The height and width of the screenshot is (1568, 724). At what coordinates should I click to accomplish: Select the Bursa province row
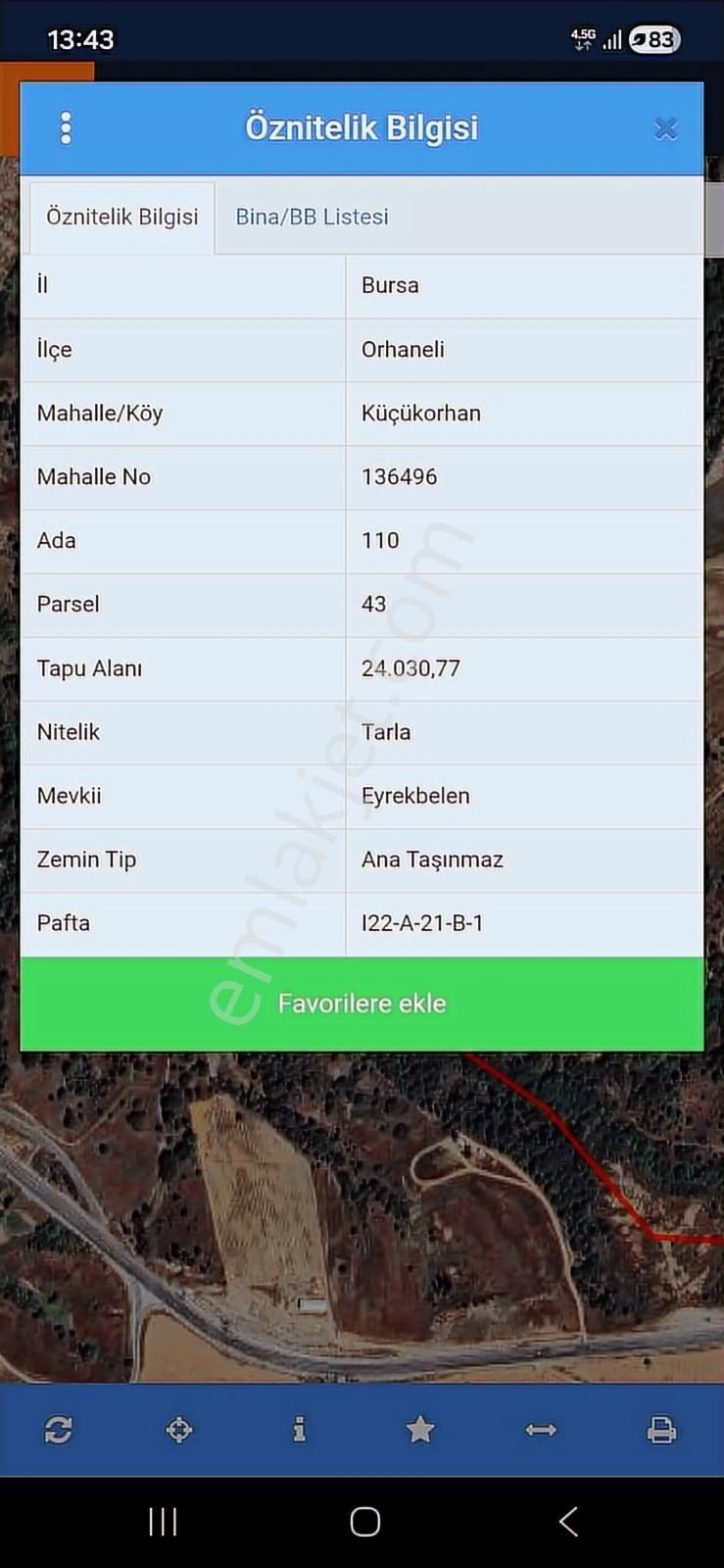pos(388,285)
